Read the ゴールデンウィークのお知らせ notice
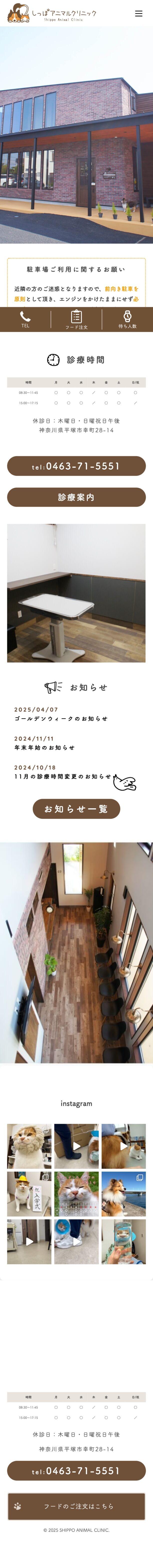 coord(61,718)
